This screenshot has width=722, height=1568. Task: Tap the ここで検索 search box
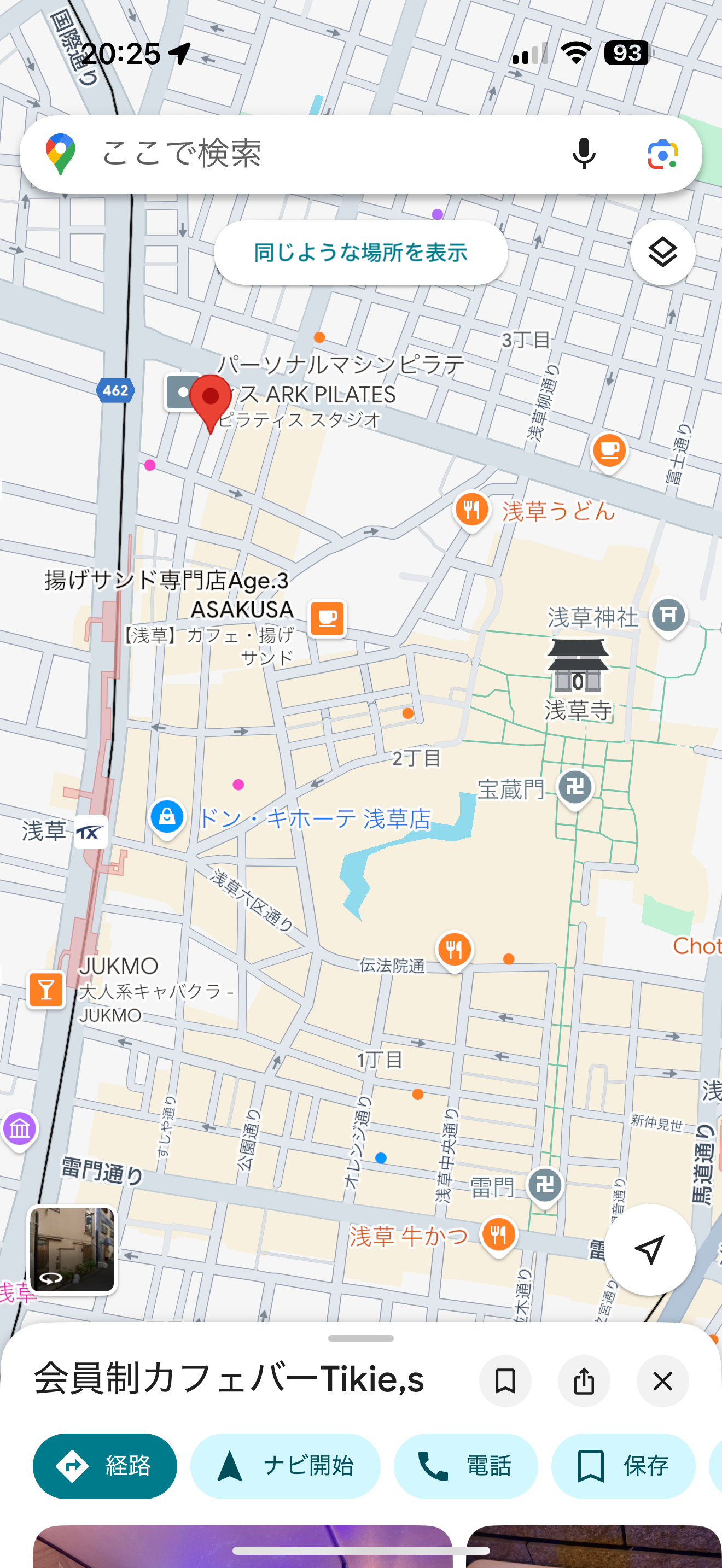click(x=304, y=154)
